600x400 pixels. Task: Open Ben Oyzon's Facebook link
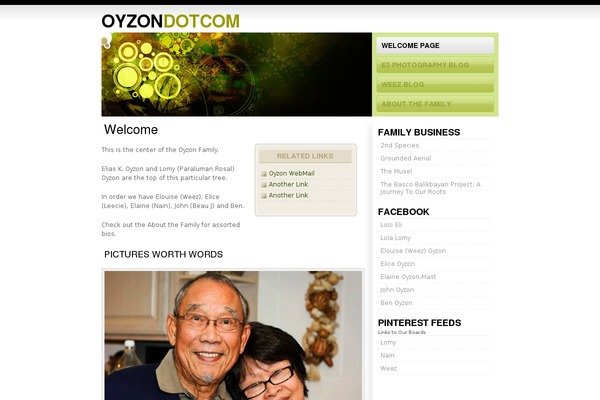coord(396,303)
